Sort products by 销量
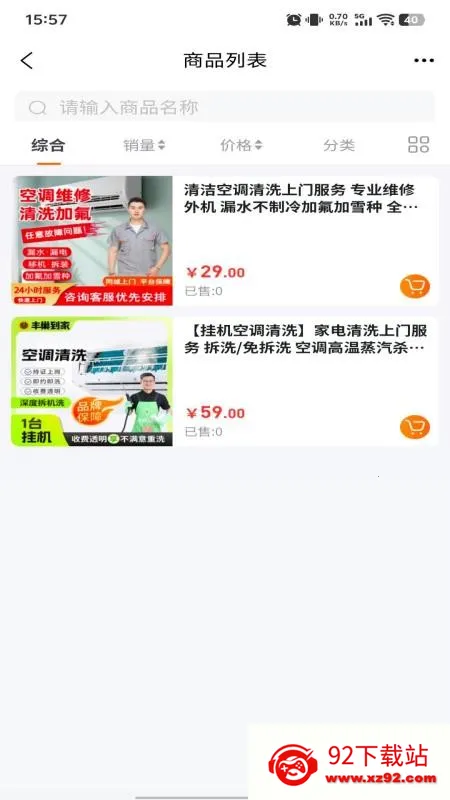 [144, 145]
